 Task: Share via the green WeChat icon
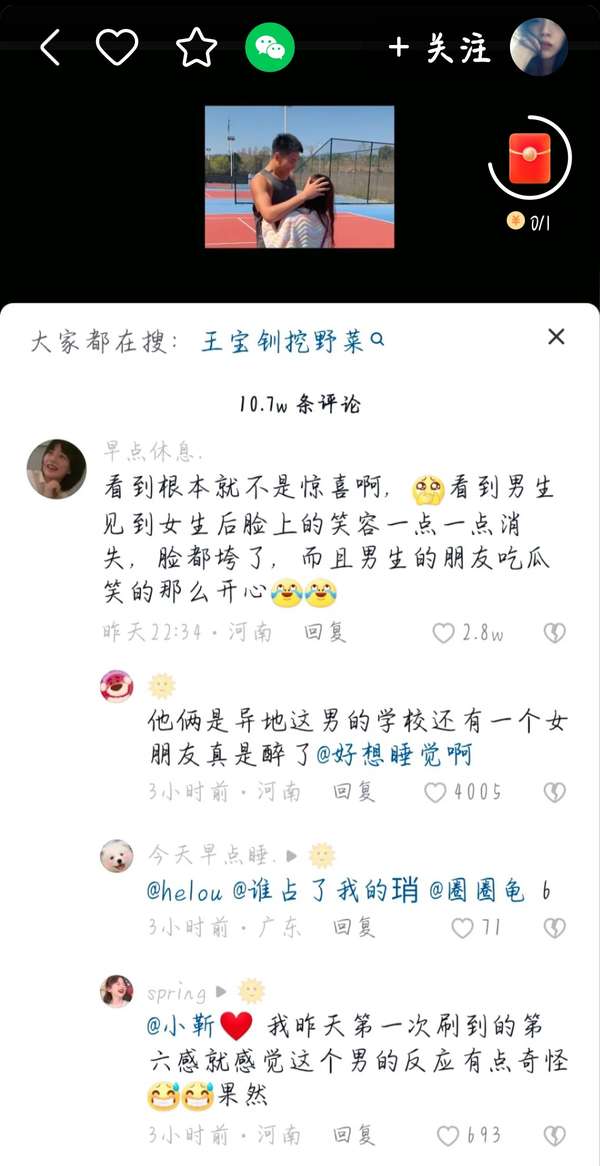tap(270, 47)
